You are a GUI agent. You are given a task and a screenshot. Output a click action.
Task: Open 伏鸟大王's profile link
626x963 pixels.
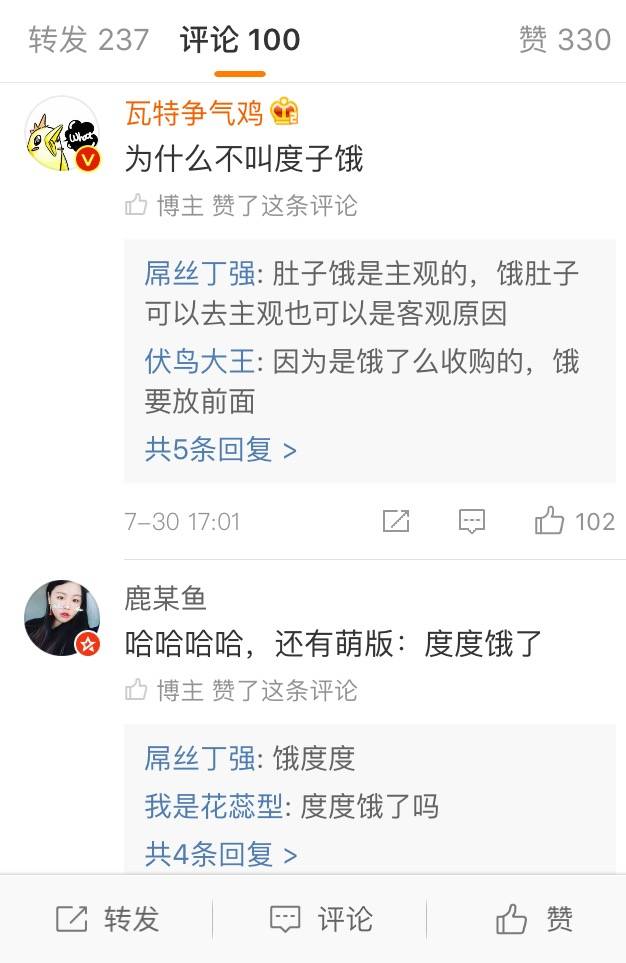click(201, 361)
